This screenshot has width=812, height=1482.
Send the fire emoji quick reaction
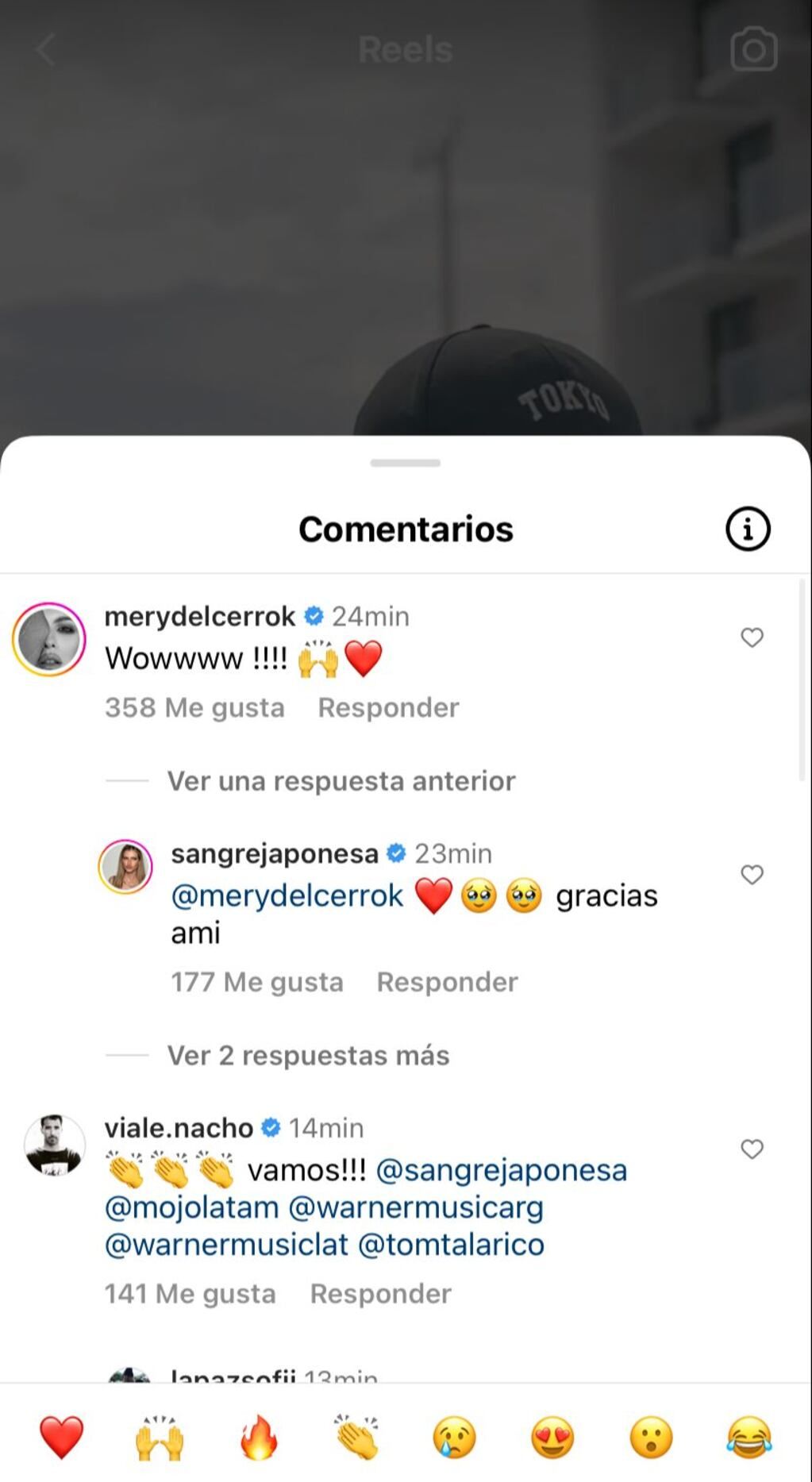coord(258,1437)
